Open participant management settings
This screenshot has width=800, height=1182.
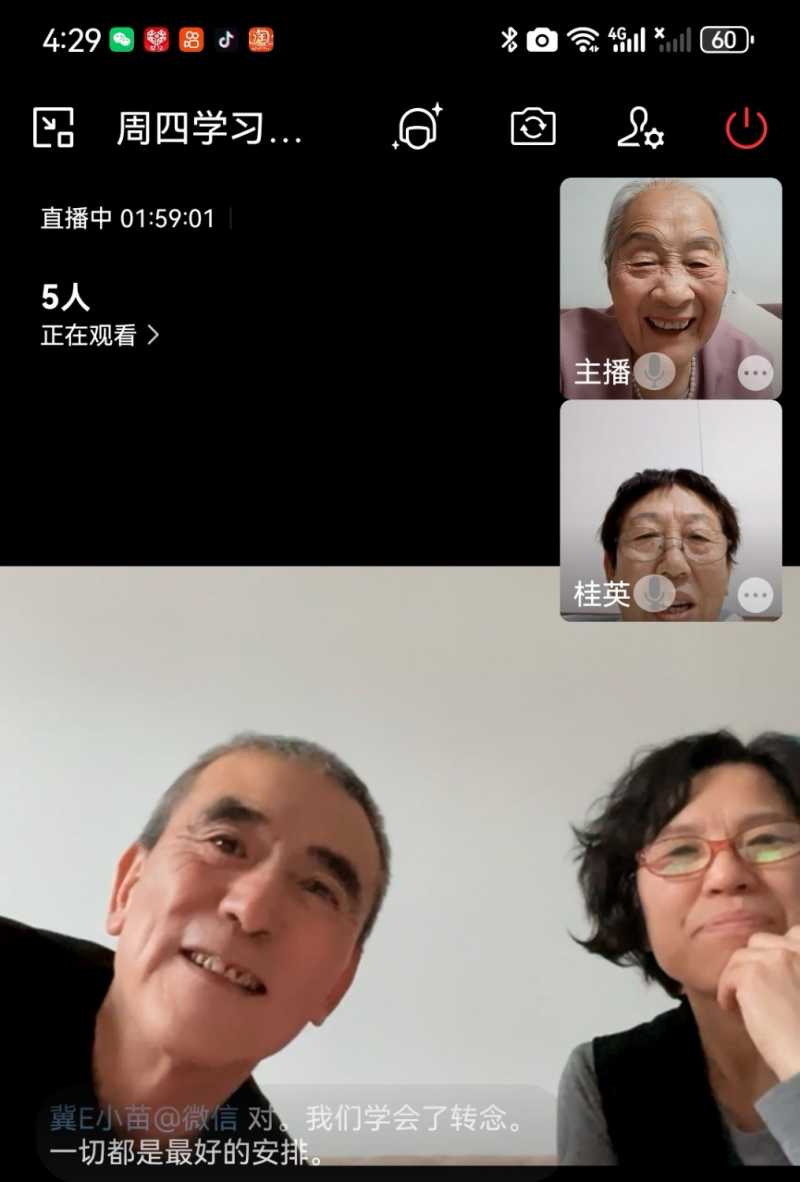pyautogui.click(x=641, y=128)
